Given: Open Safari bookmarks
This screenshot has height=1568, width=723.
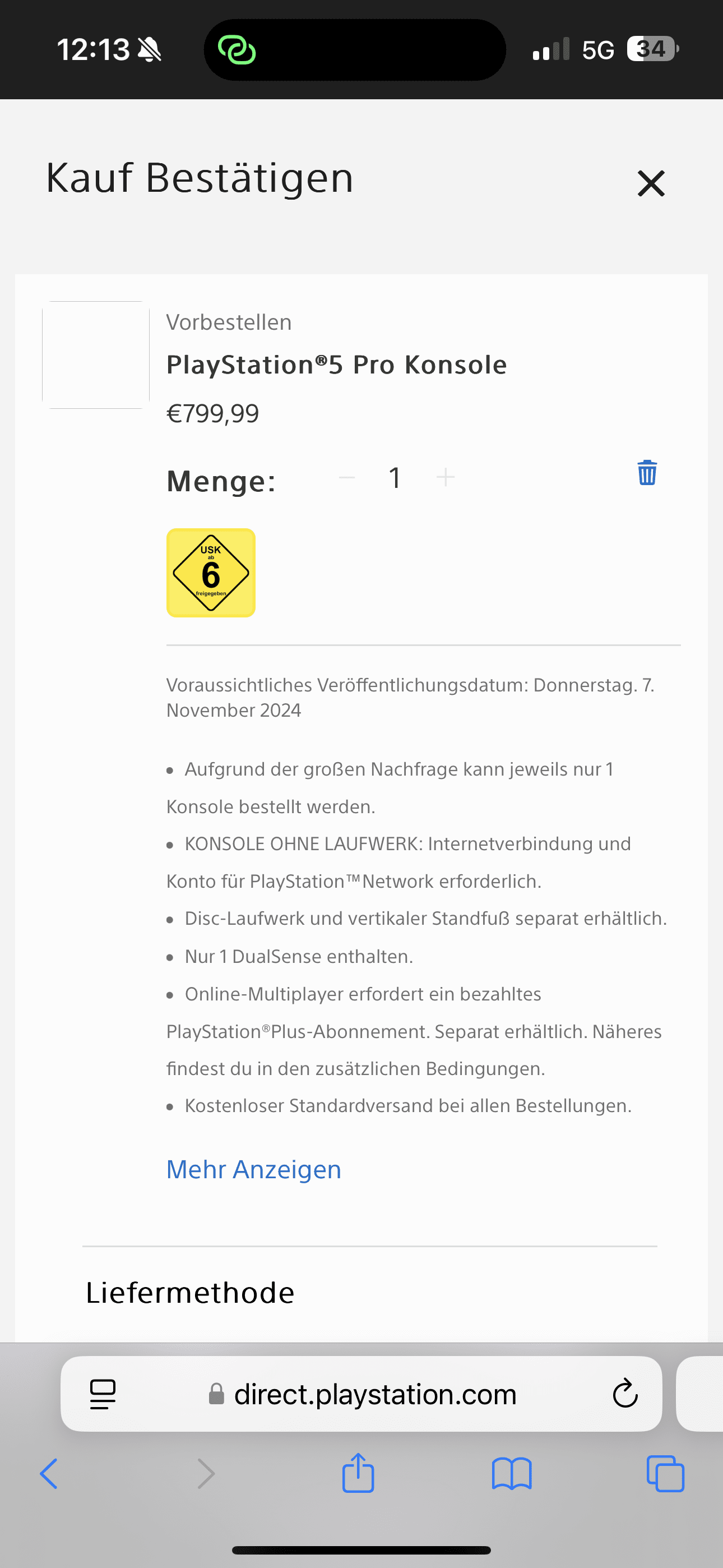Looking at the screenshot, I should (511, 1474).
